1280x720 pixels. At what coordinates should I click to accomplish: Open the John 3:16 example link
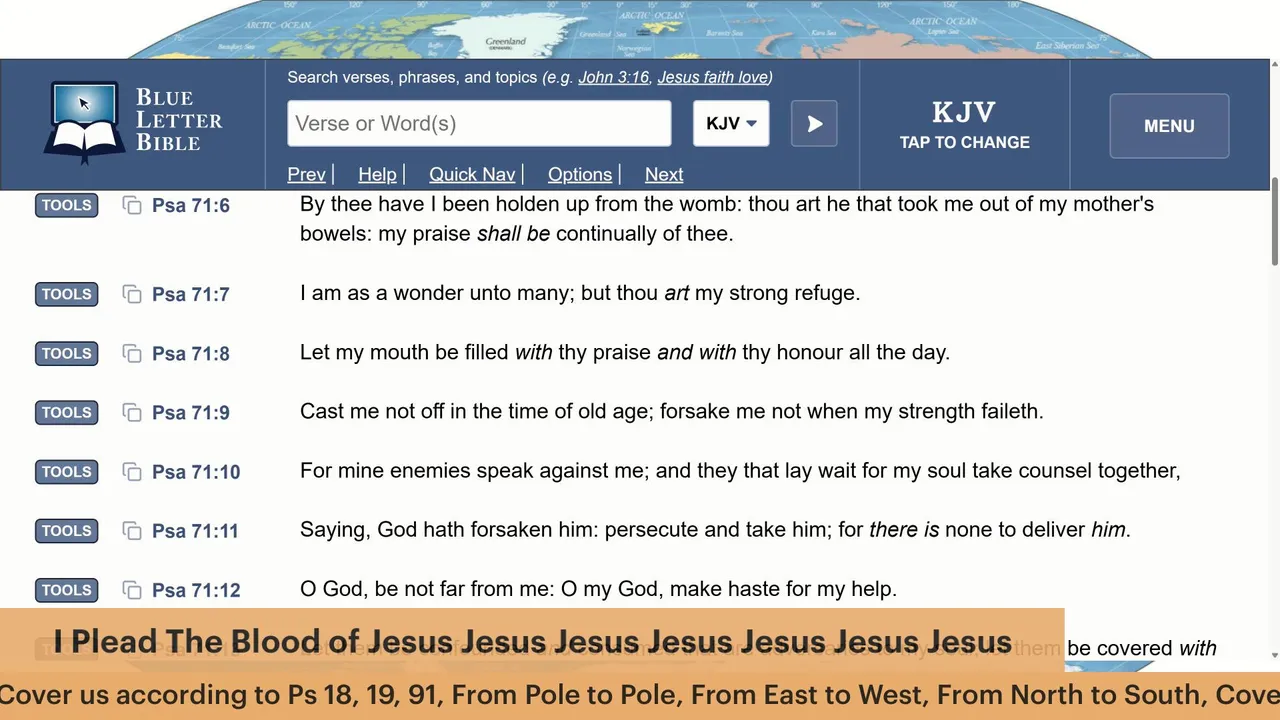click(x=614, y=77)
